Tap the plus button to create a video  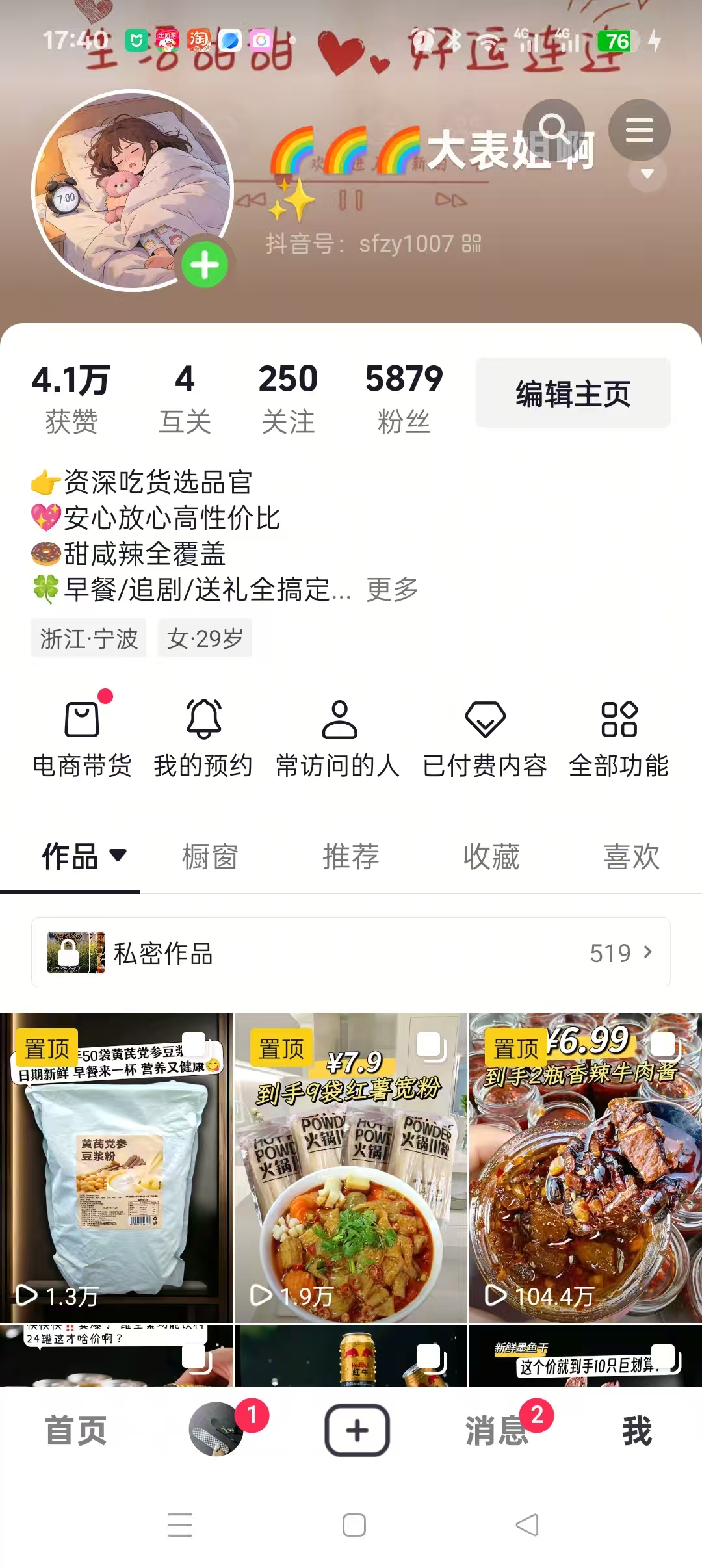coord(357,1430)
